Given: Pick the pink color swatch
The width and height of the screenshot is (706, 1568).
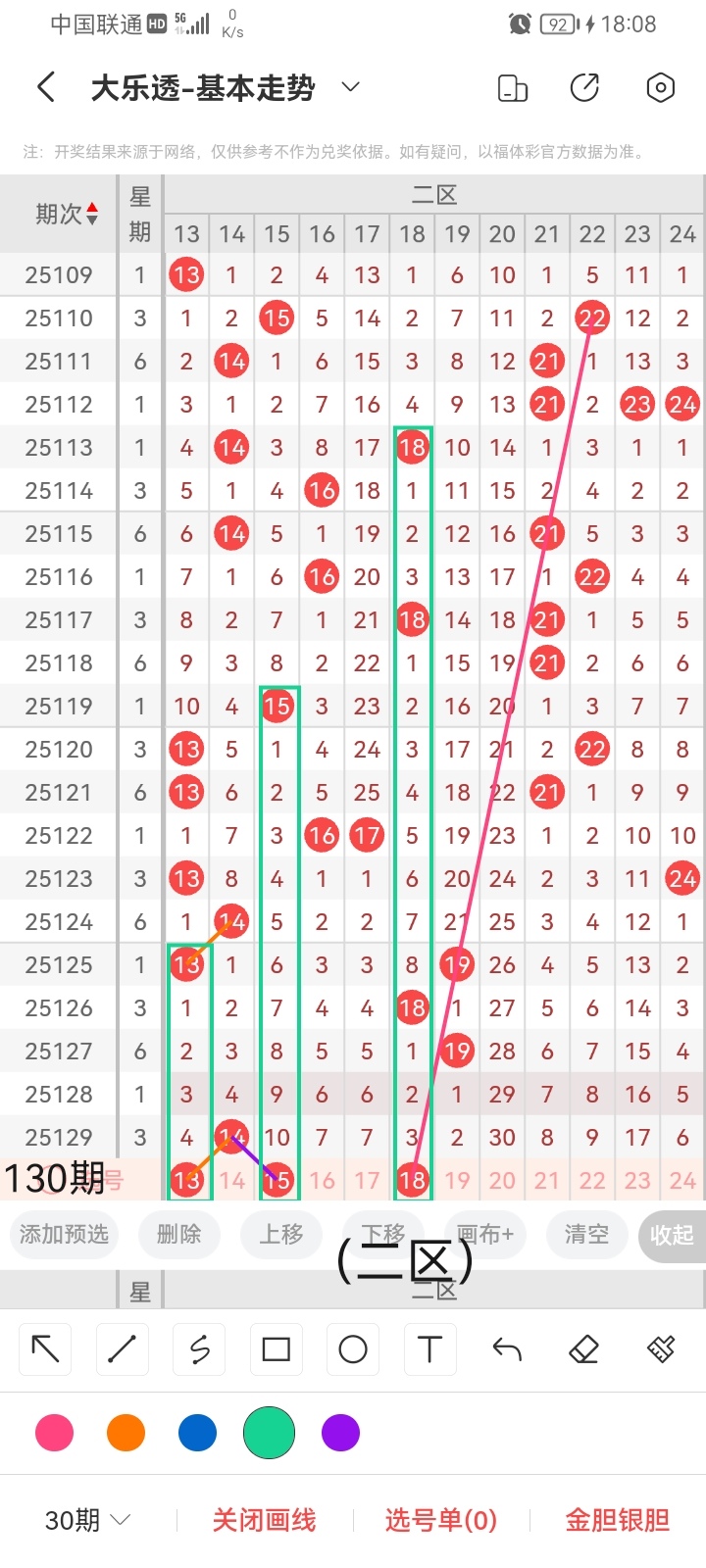Looking at the screenshot, I should 54,1433.
